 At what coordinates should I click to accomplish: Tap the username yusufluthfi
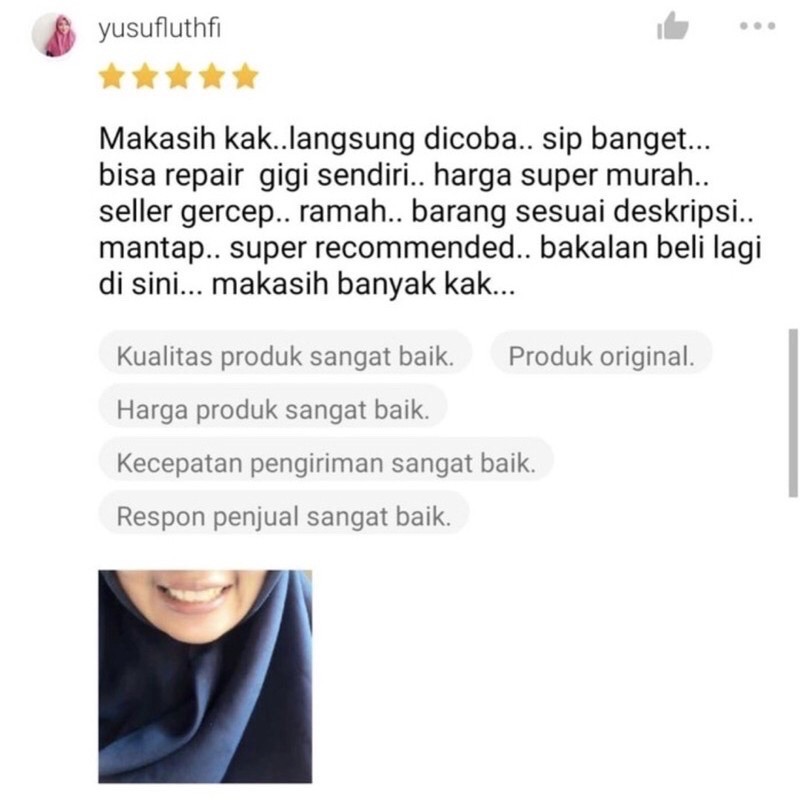pyautogui.click(x=160, y=29)
